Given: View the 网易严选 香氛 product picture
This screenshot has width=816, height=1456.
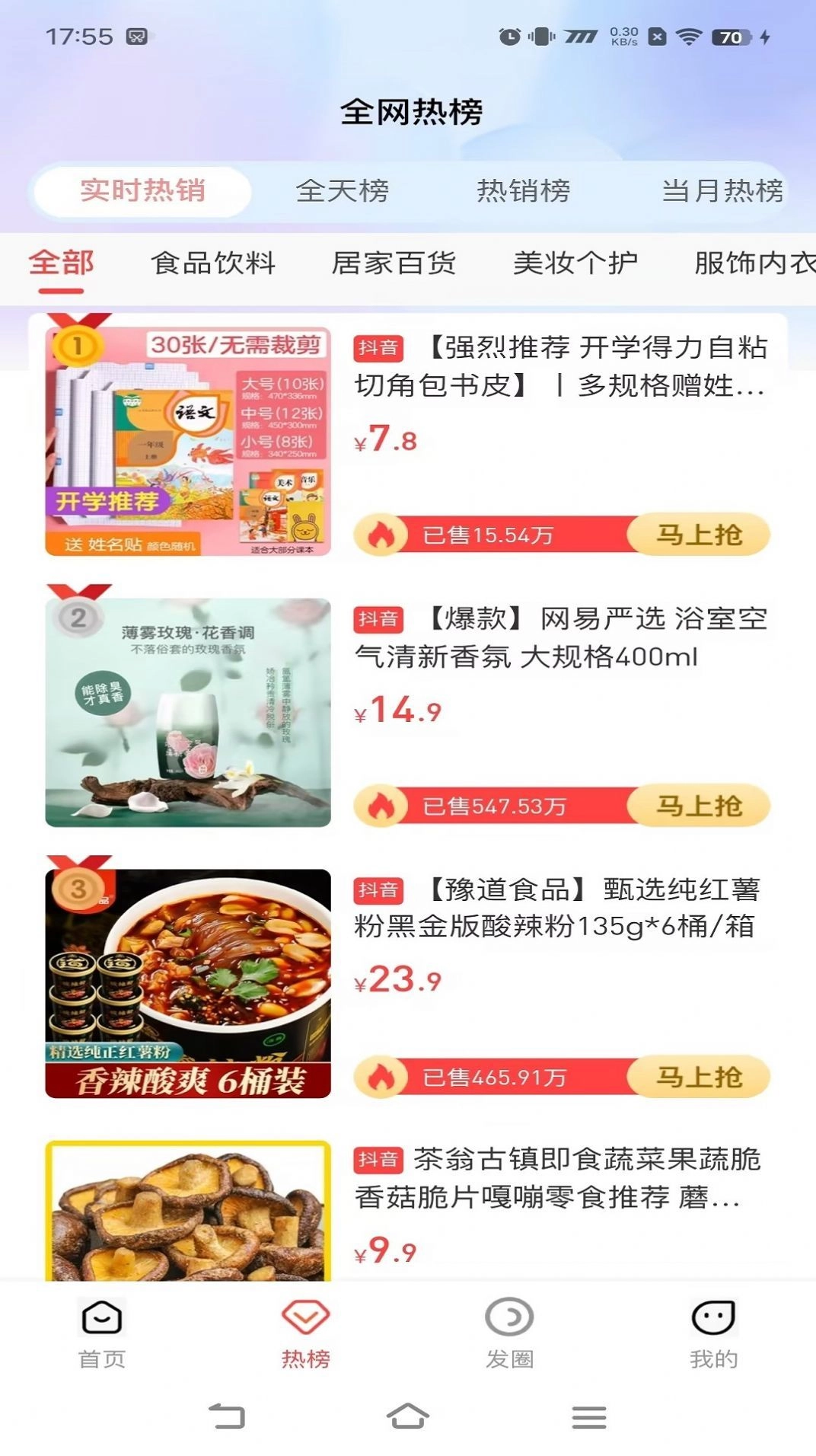Looking at the screenshot, I should point(188,713).
